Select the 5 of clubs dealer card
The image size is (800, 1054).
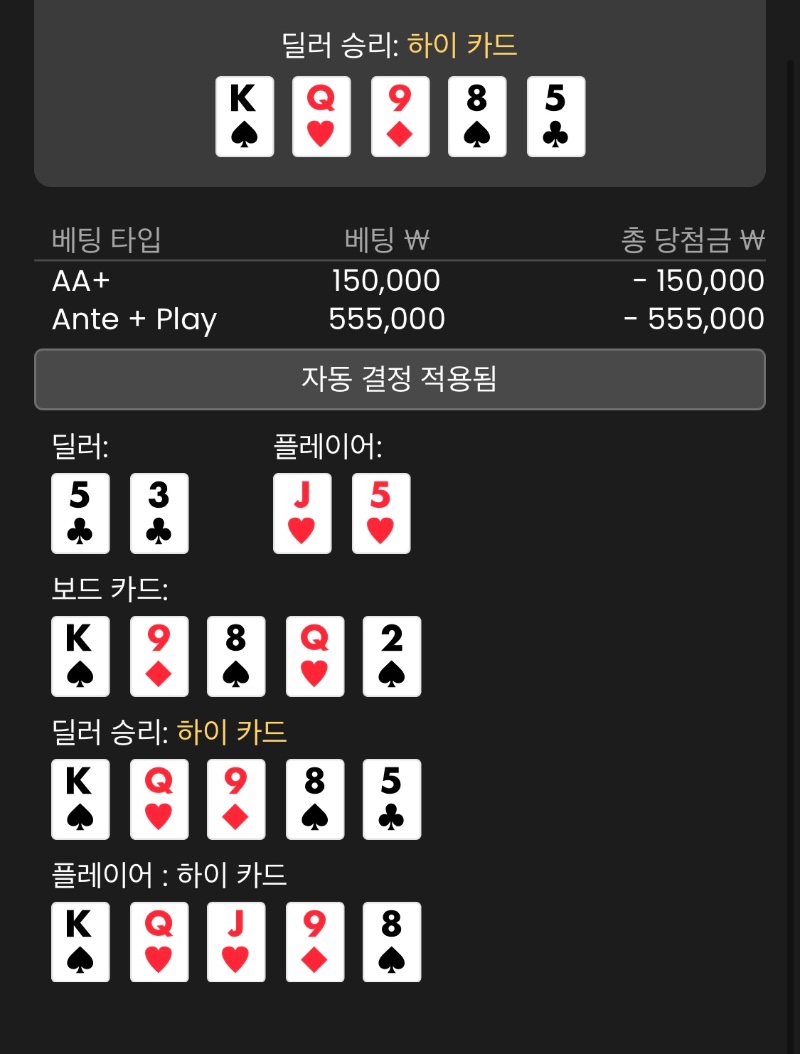80,513
